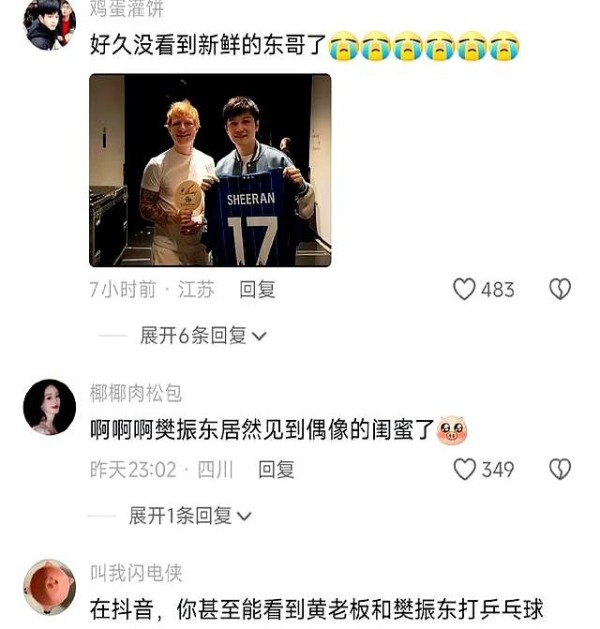Dislike 鸡蛋灌饼's comment
The image size is (600, 629).
coord(560,290)
